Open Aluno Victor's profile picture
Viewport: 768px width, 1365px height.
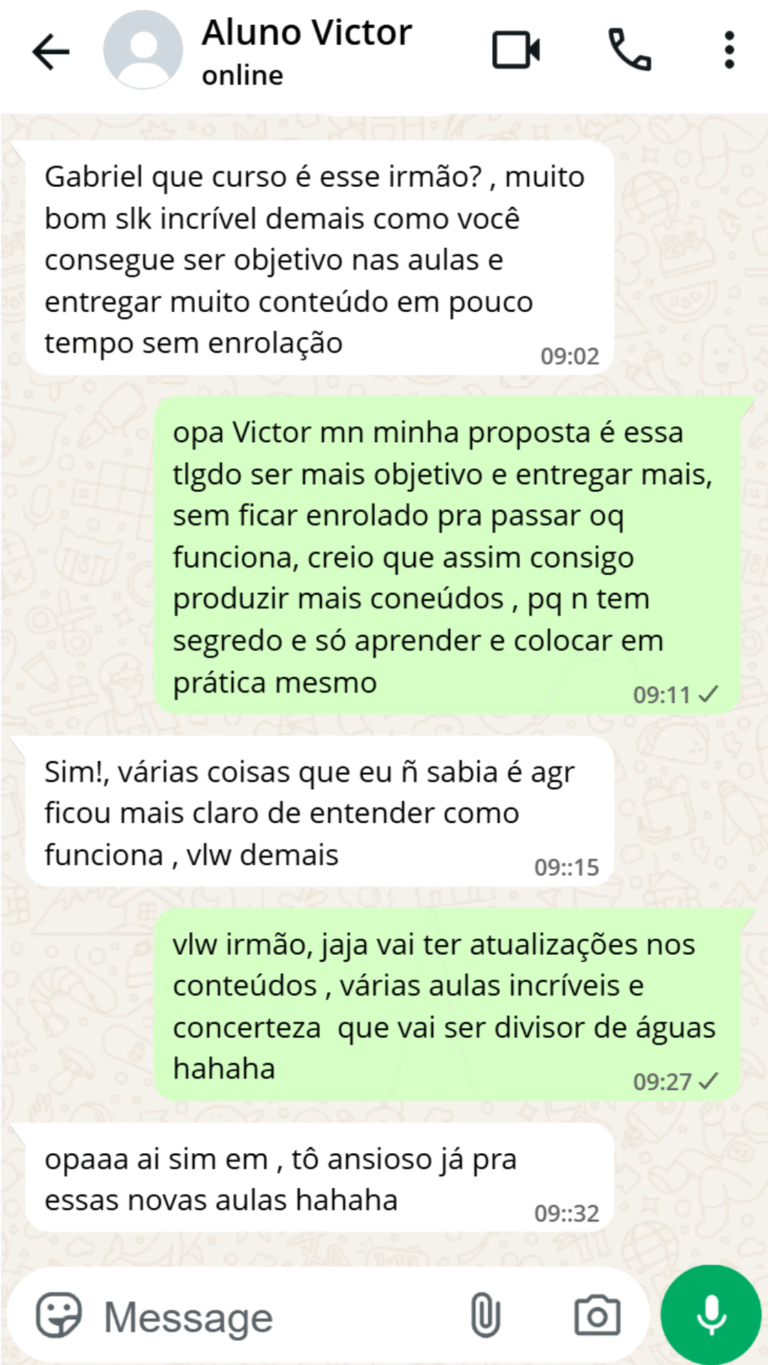coord(143,52)
